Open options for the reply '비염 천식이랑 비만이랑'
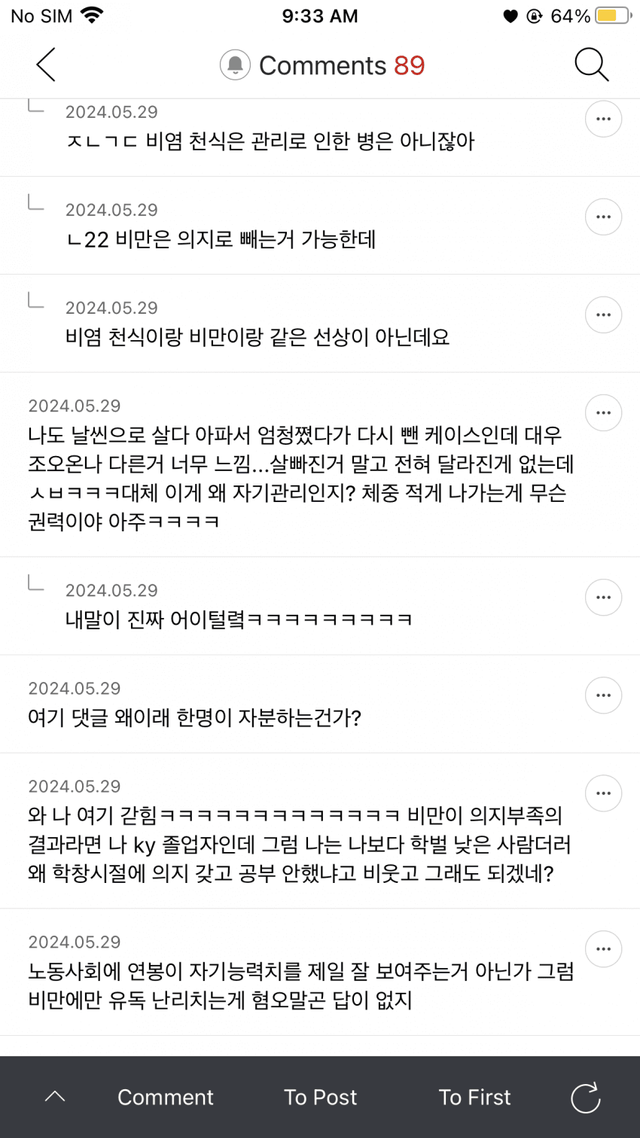640x1138 pixels. click(x=603, y=314)
